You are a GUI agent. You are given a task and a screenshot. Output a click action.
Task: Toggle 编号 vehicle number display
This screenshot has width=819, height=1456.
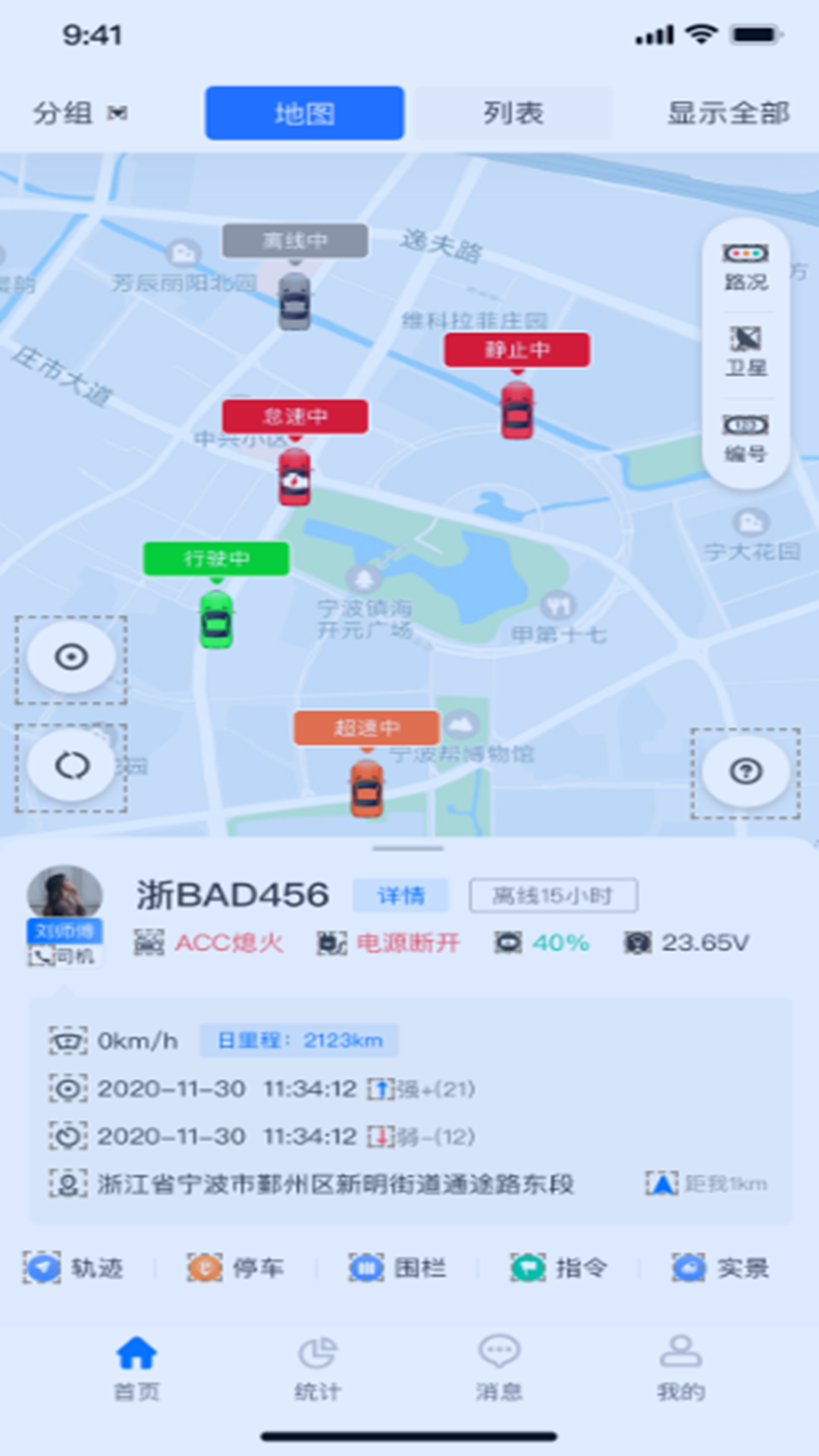click(x=746, y=440)
